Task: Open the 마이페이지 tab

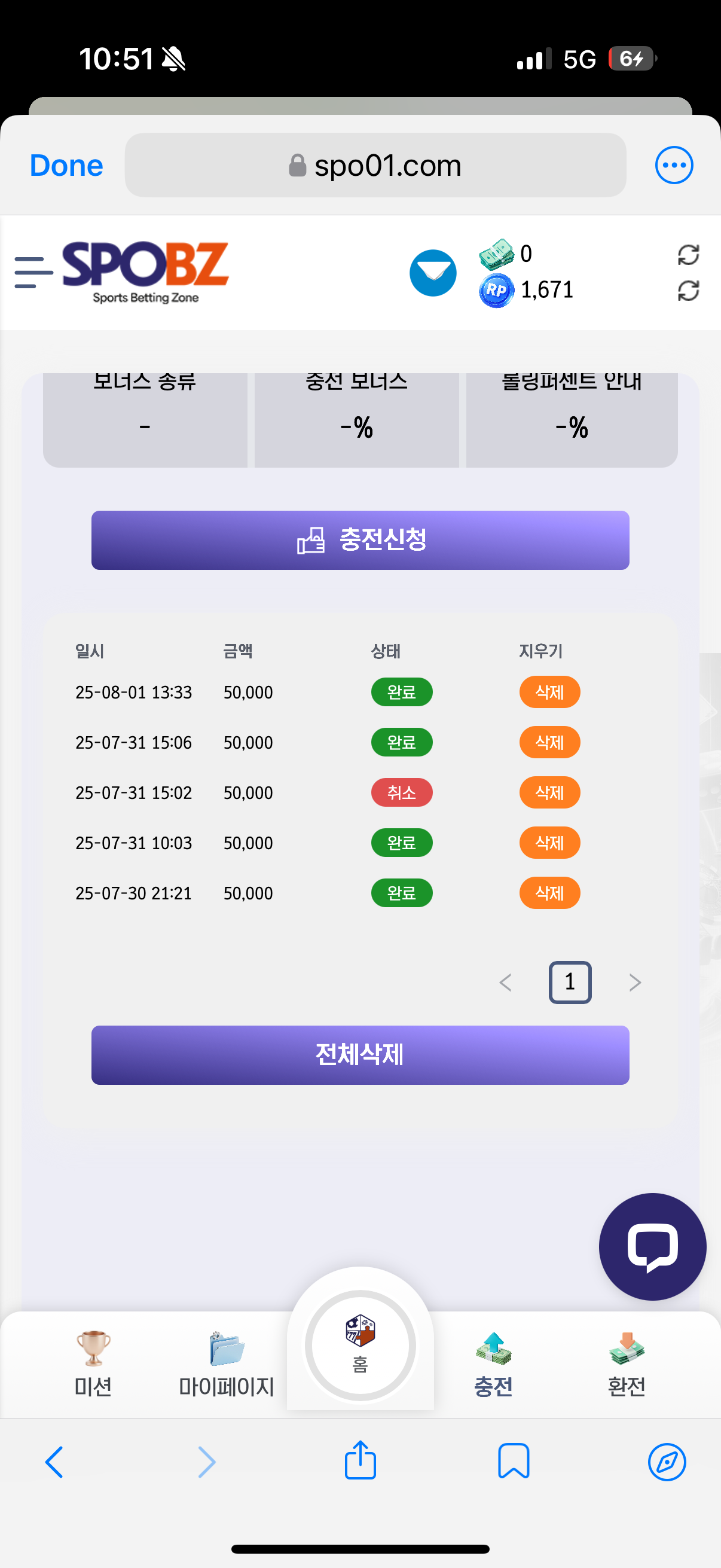Action: point(227,1364)
